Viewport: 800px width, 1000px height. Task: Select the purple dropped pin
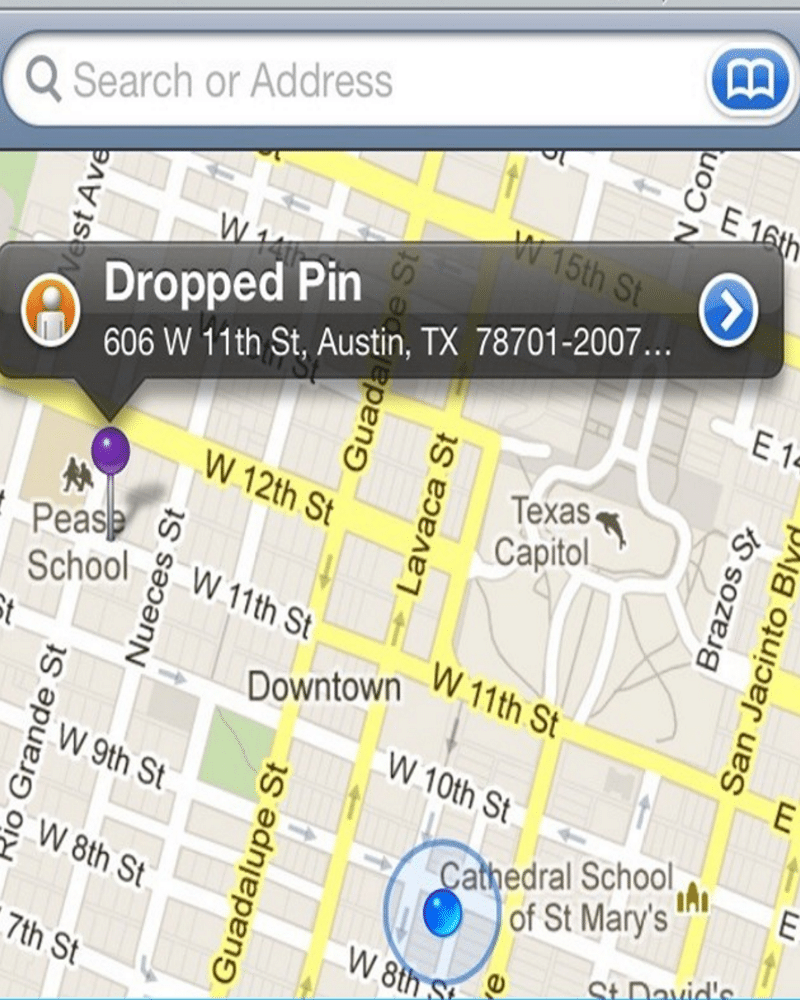tap(110, 451)
